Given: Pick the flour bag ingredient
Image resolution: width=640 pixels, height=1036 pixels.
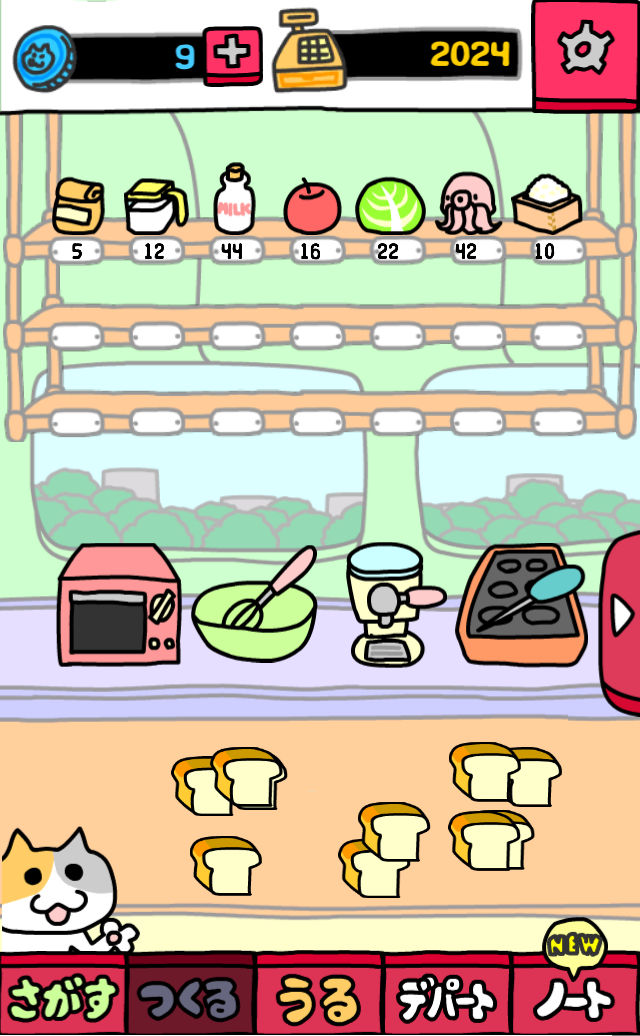Looking at the screenshot, I should tap(78, 206).
